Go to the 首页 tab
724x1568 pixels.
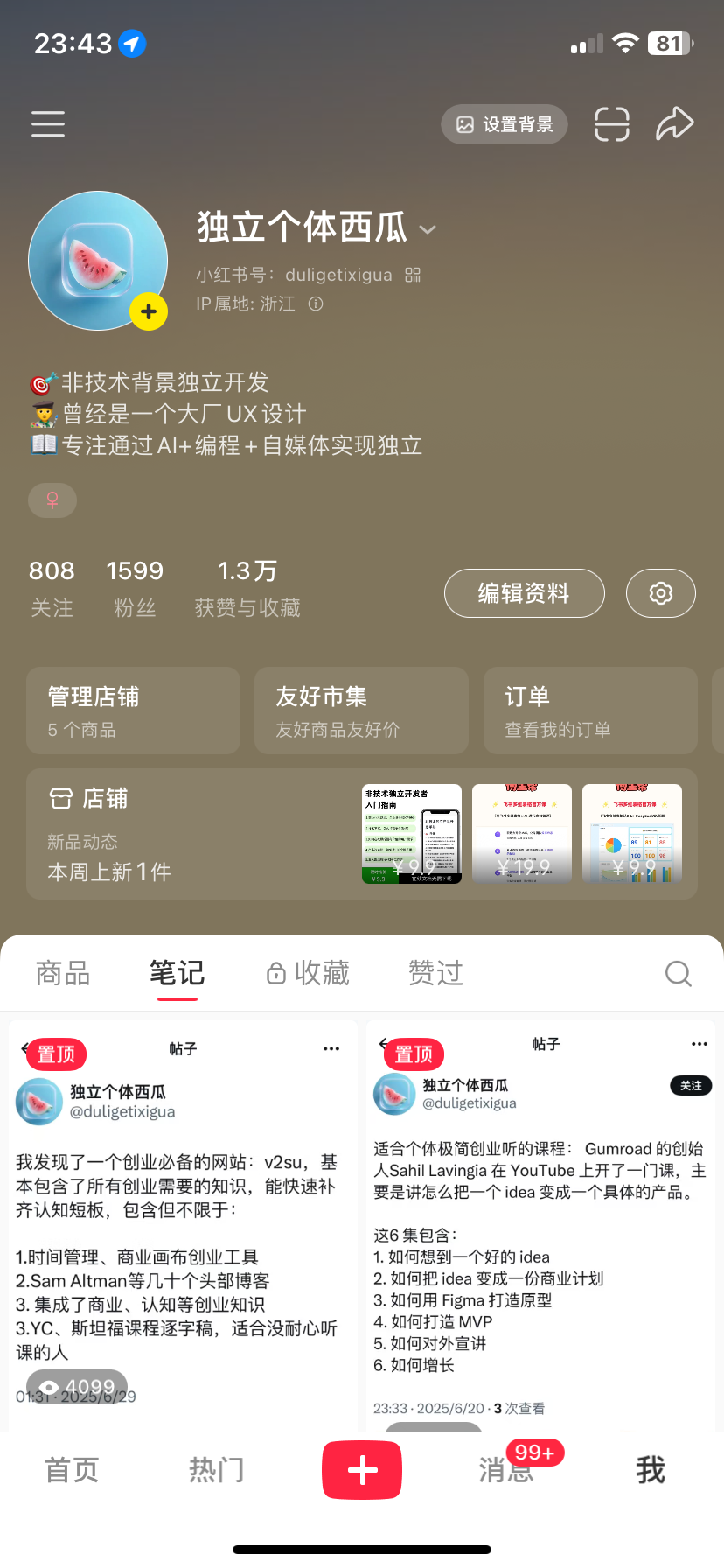[x=72, y=1470]
